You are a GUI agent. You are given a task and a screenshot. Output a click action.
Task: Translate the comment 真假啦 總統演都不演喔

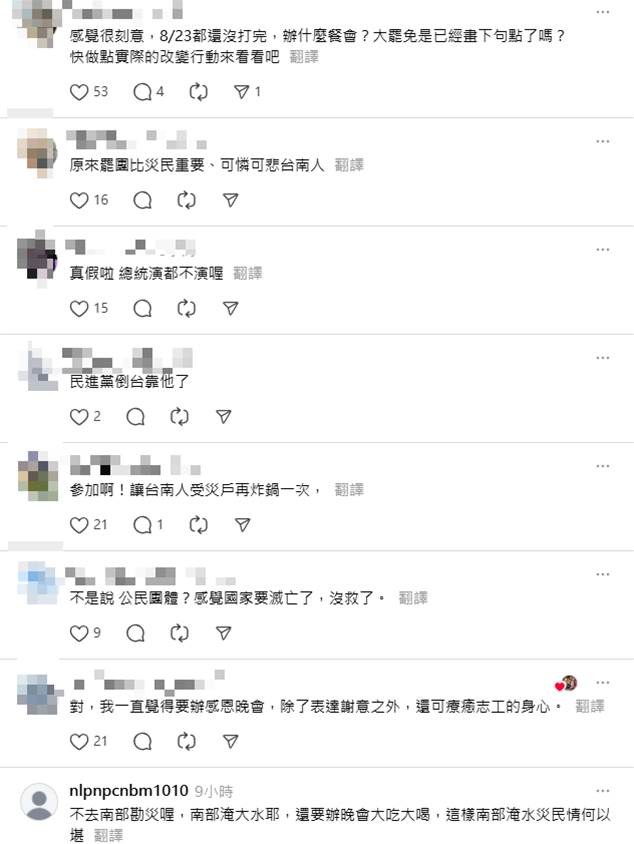click(248, 273)
